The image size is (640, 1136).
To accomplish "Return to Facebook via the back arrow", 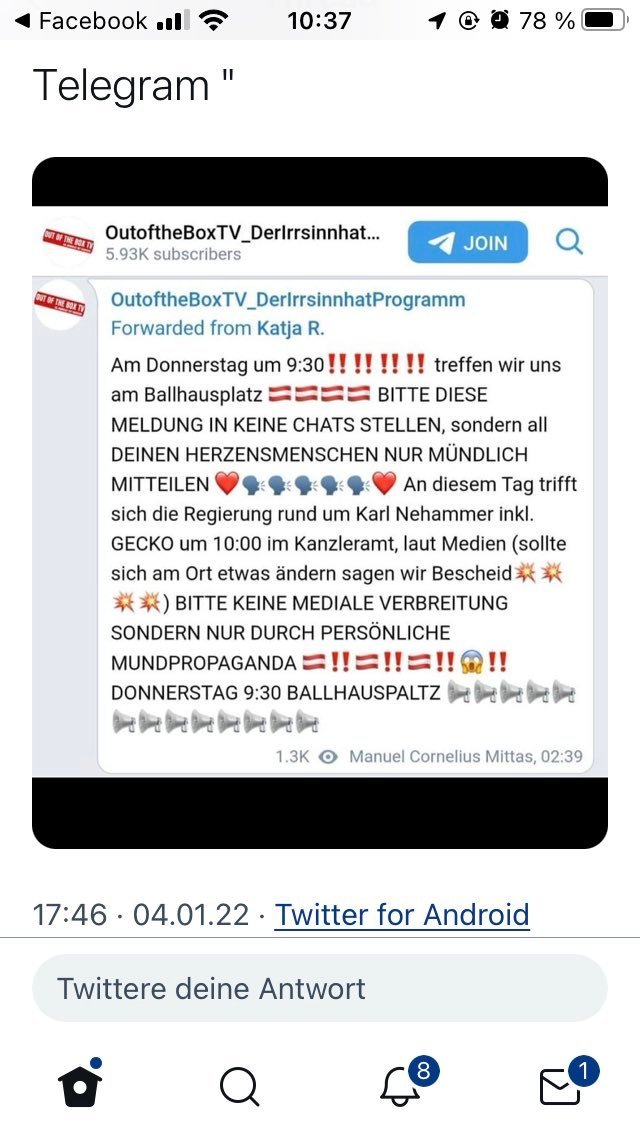I will [80, 20].
